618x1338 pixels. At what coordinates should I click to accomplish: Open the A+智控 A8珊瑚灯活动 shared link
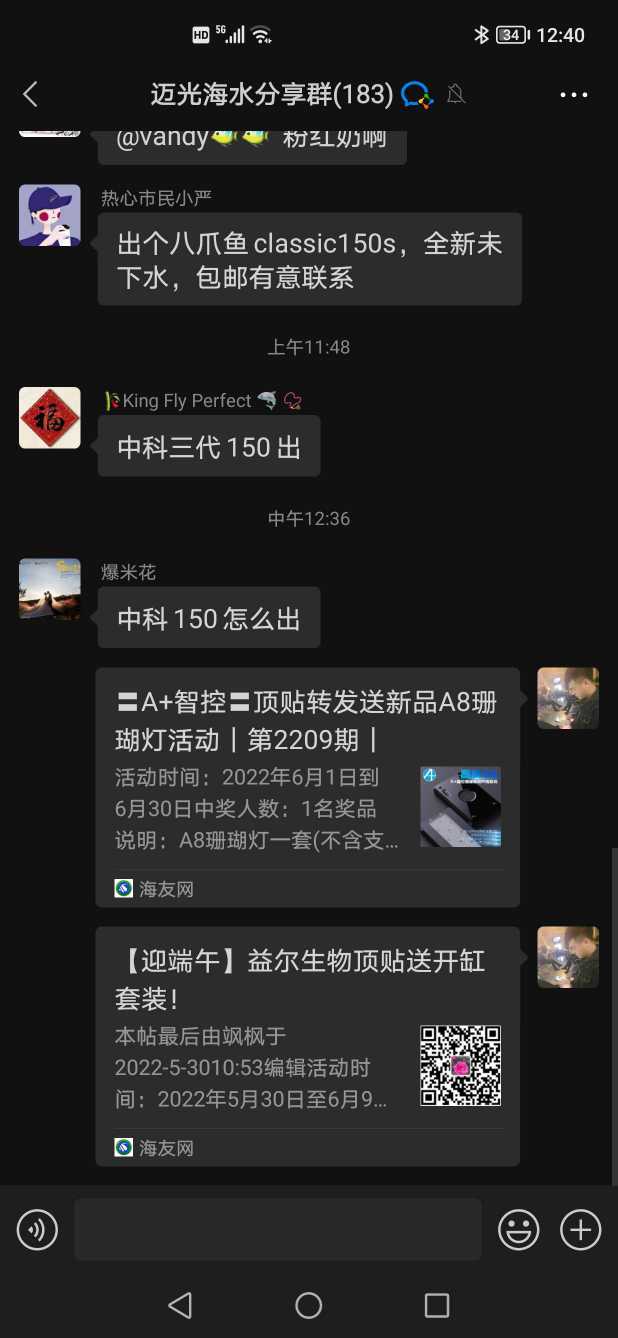click(307, 786)
